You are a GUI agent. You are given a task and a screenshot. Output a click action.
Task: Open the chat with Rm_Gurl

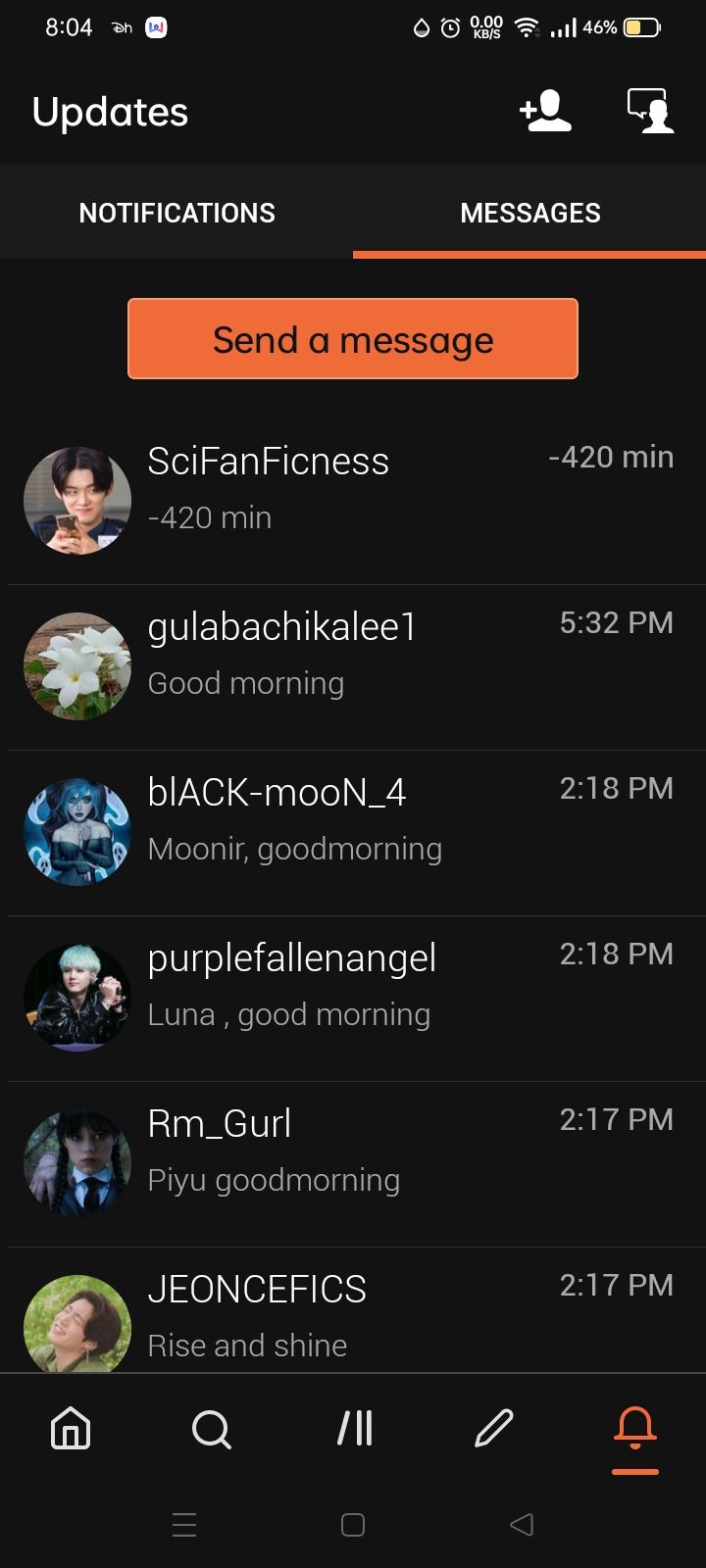(x=353, y=1163)
